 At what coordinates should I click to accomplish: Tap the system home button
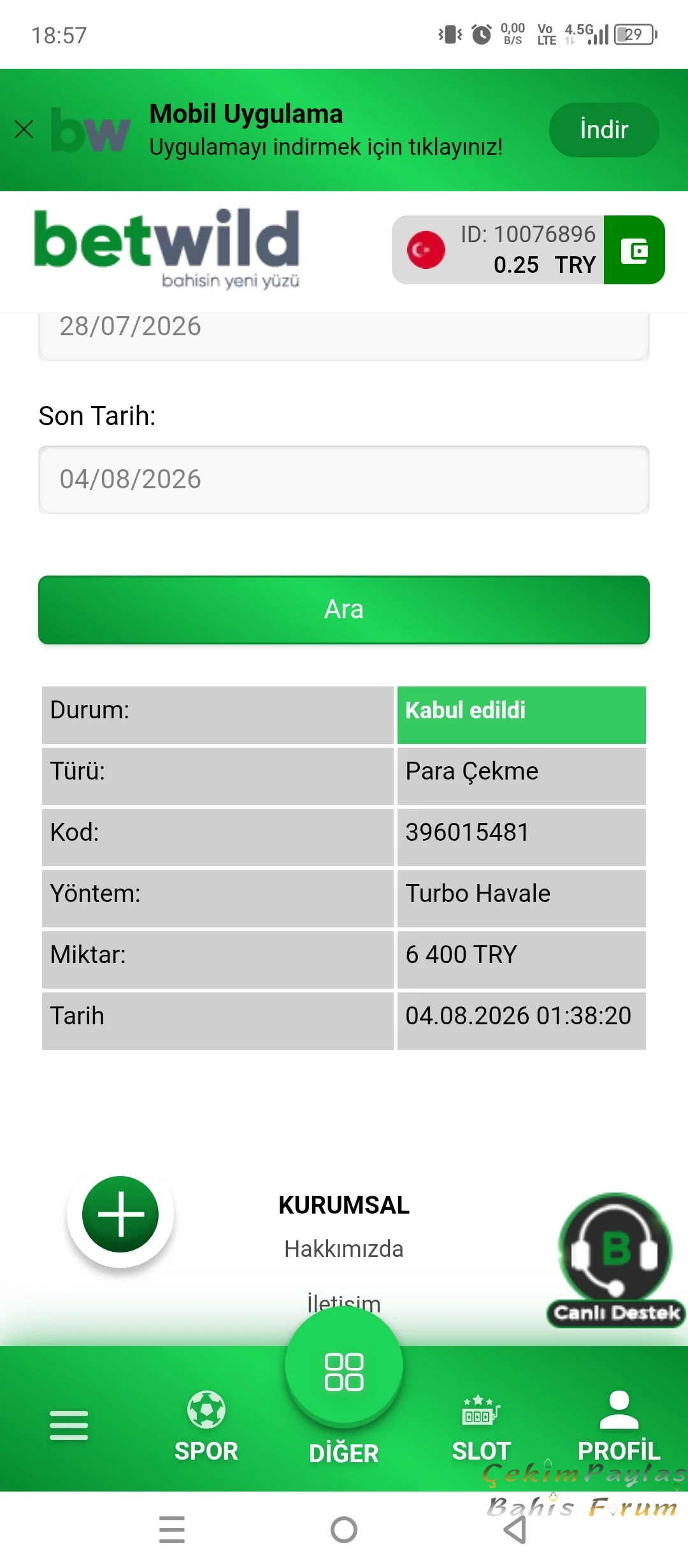pos(344,1530)
